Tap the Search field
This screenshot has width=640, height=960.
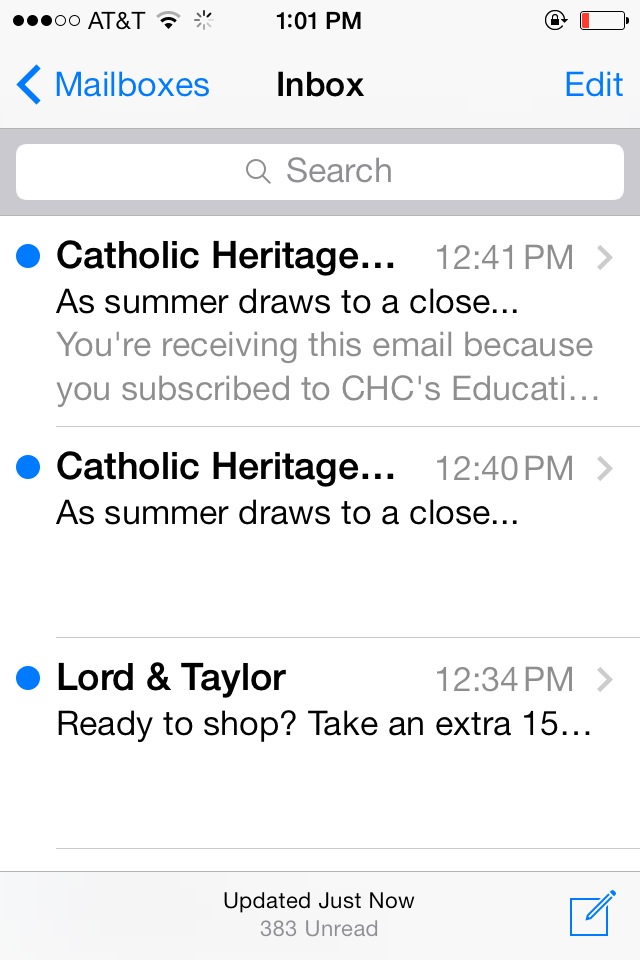pos(320,171)
